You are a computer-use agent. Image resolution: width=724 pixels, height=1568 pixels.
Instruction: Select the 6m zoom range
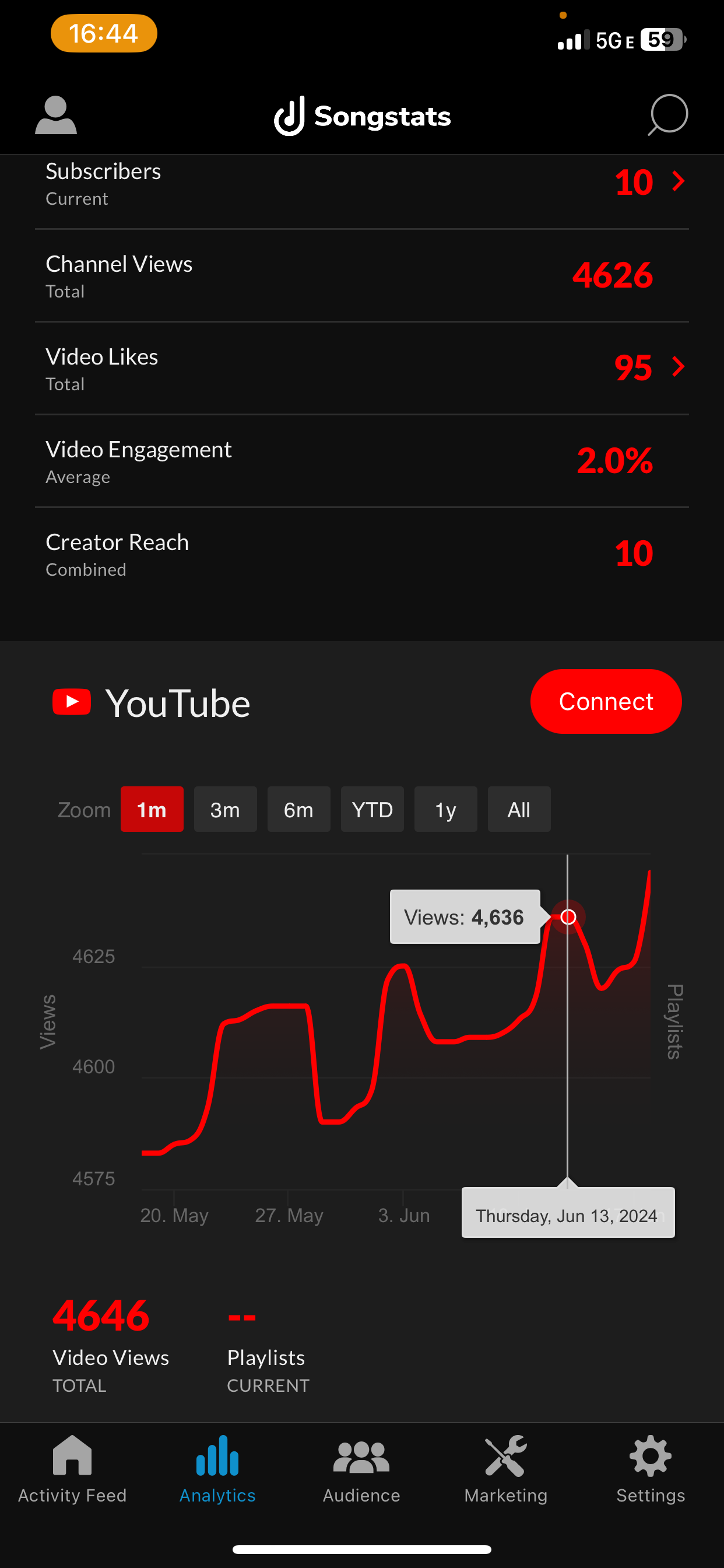coord(298,810)
